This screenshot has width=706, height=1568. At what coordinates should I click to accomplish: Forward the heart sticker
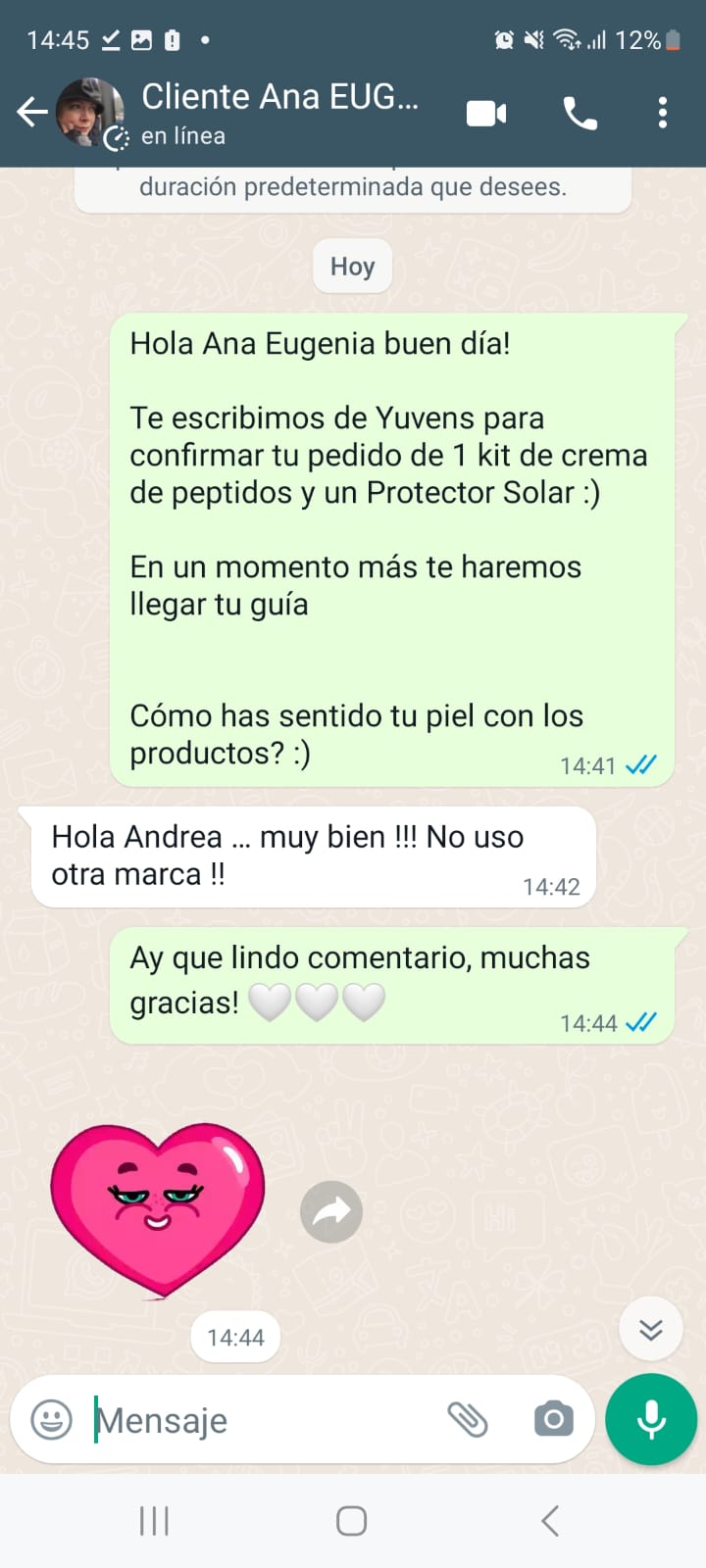tap(331, 1212)
